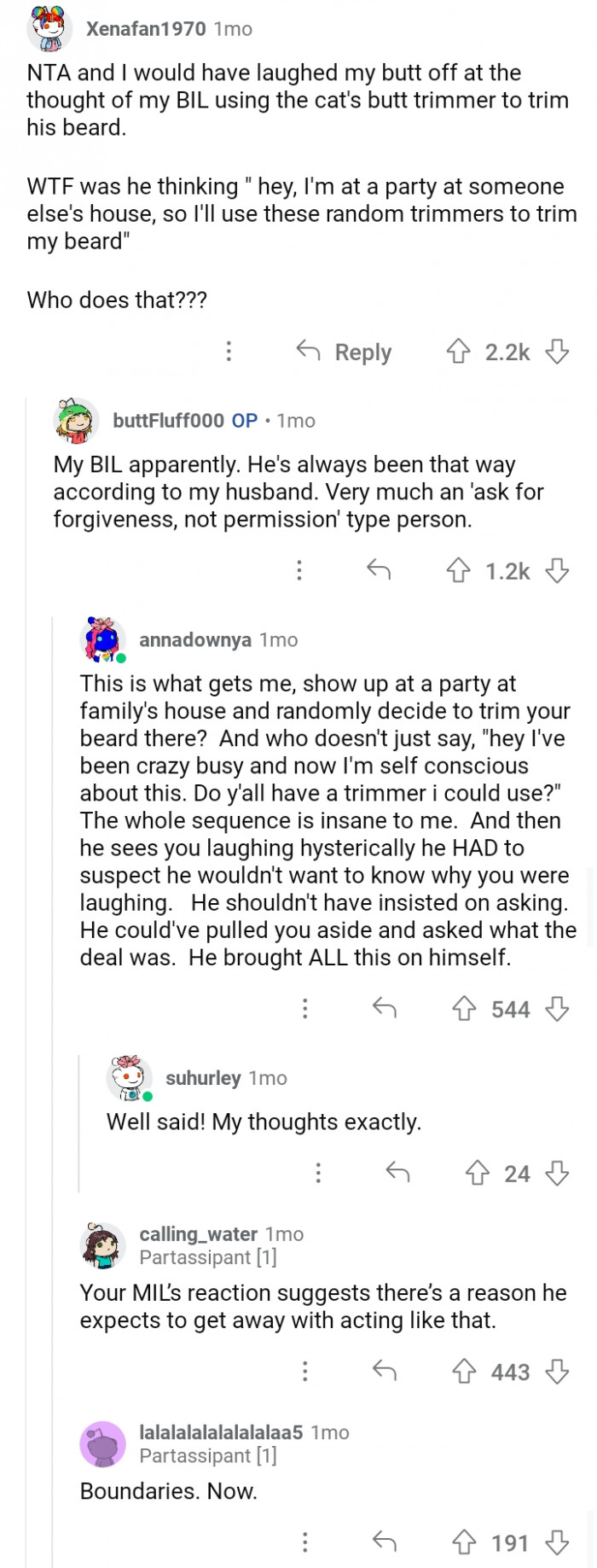This screenshot has width=597, height=1568.
Task: Open Xenafan1970's profile
Action: (145, 29)
